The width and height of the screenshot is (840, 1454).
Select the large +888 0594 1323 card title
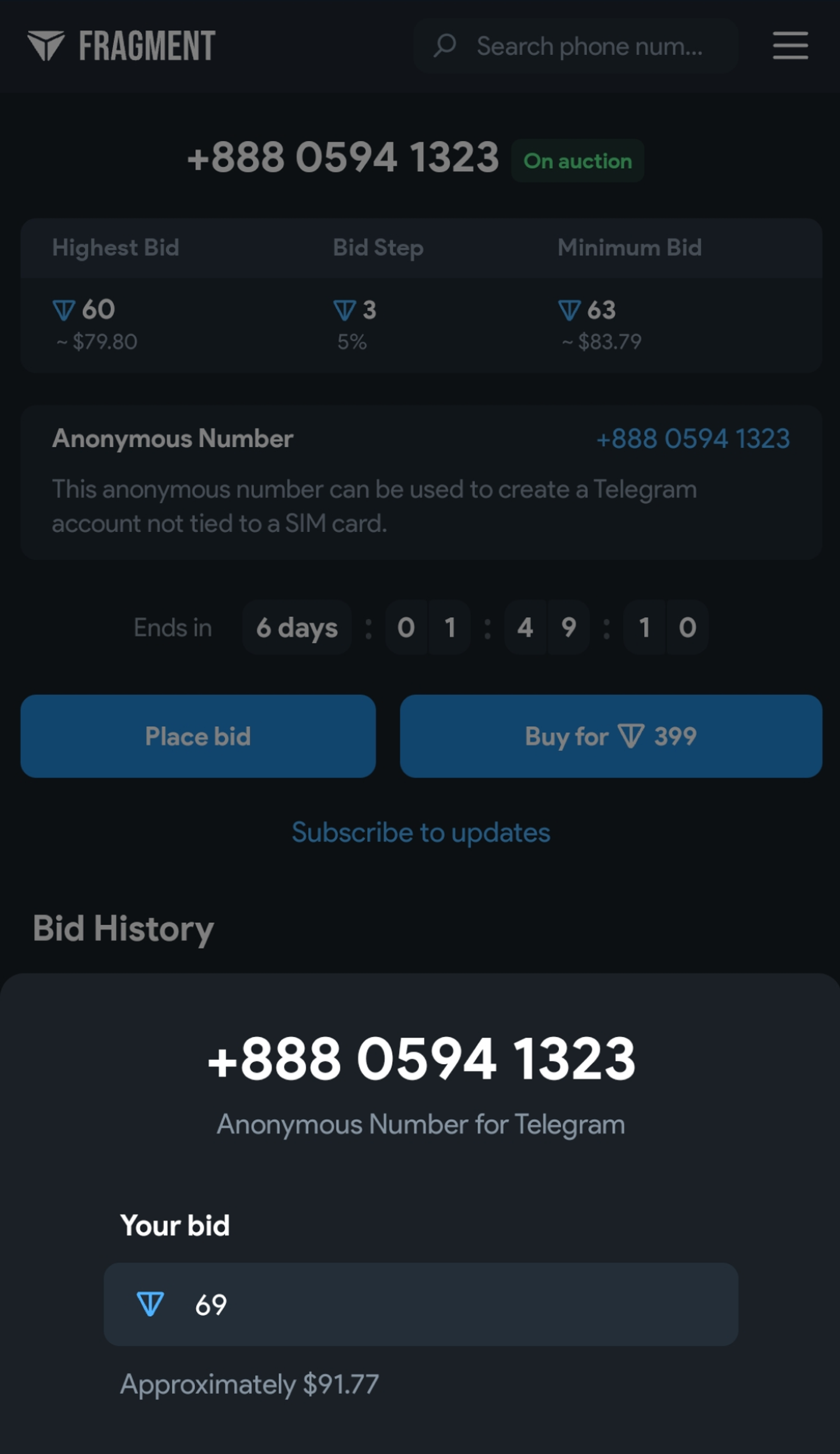click(422, 1057)
